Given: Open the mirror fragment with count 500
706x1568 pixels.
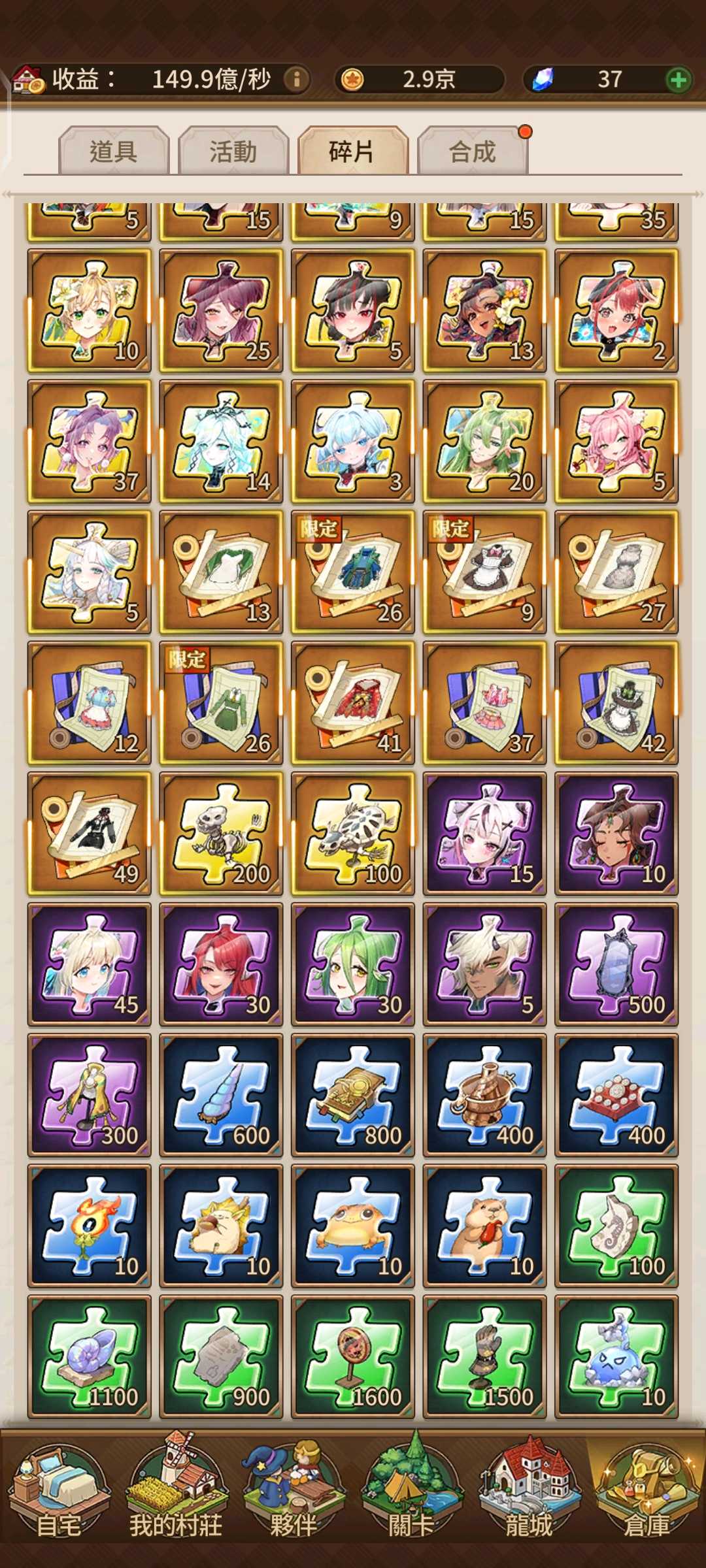Looking at the screenshot, I should pyautogui.click(x=616, y=964).
